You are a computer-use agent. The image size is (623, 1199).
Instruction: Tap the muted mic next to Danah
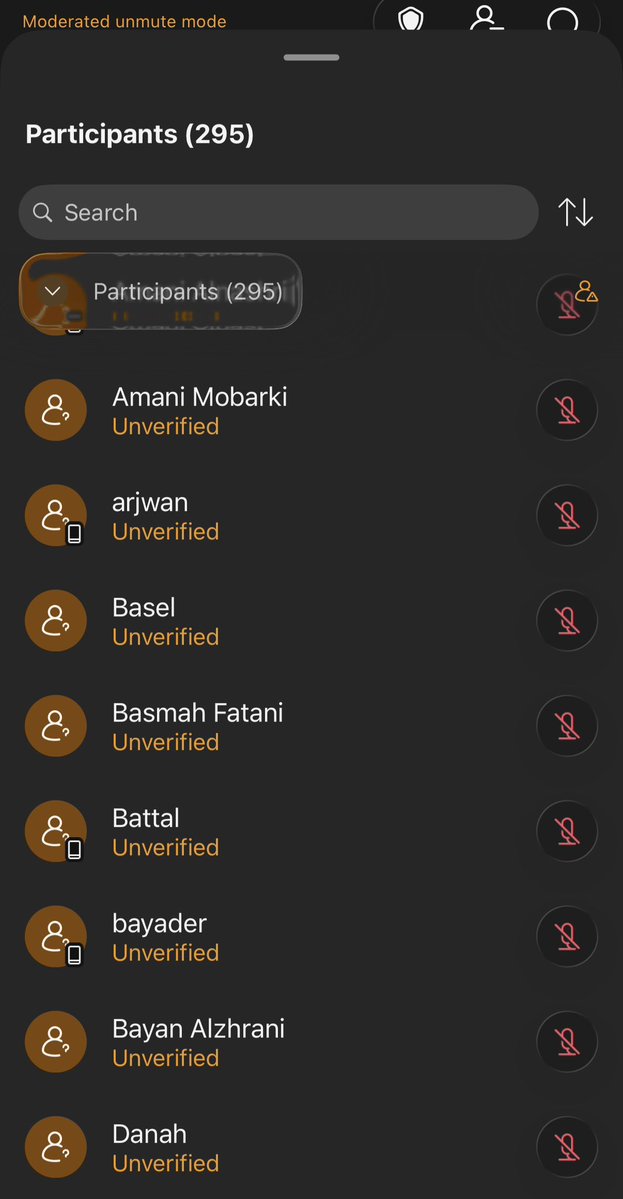coord(567,1148)
